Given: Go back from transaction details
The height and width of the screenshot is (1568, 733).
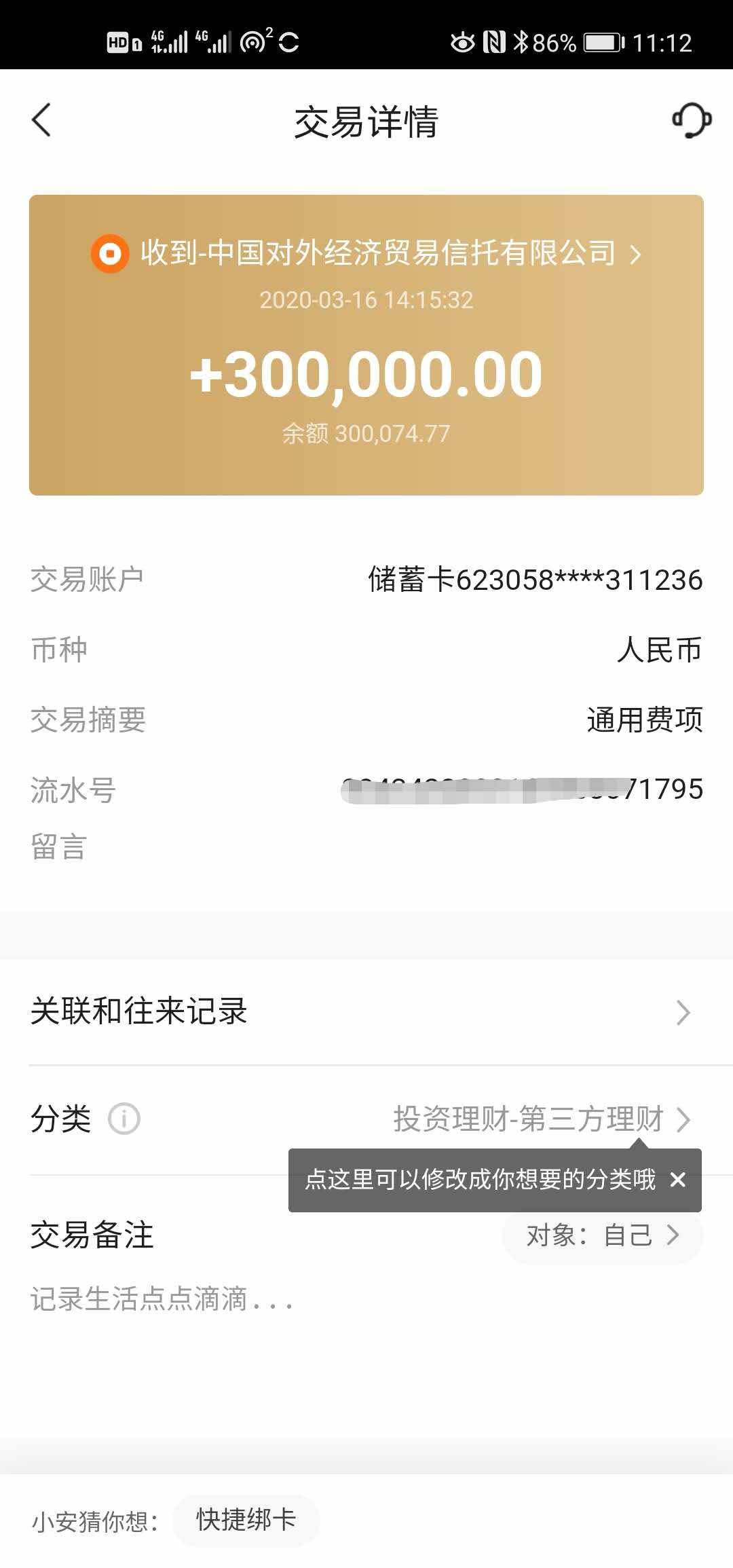Looking at the screenshot, I should click(41, 121).
